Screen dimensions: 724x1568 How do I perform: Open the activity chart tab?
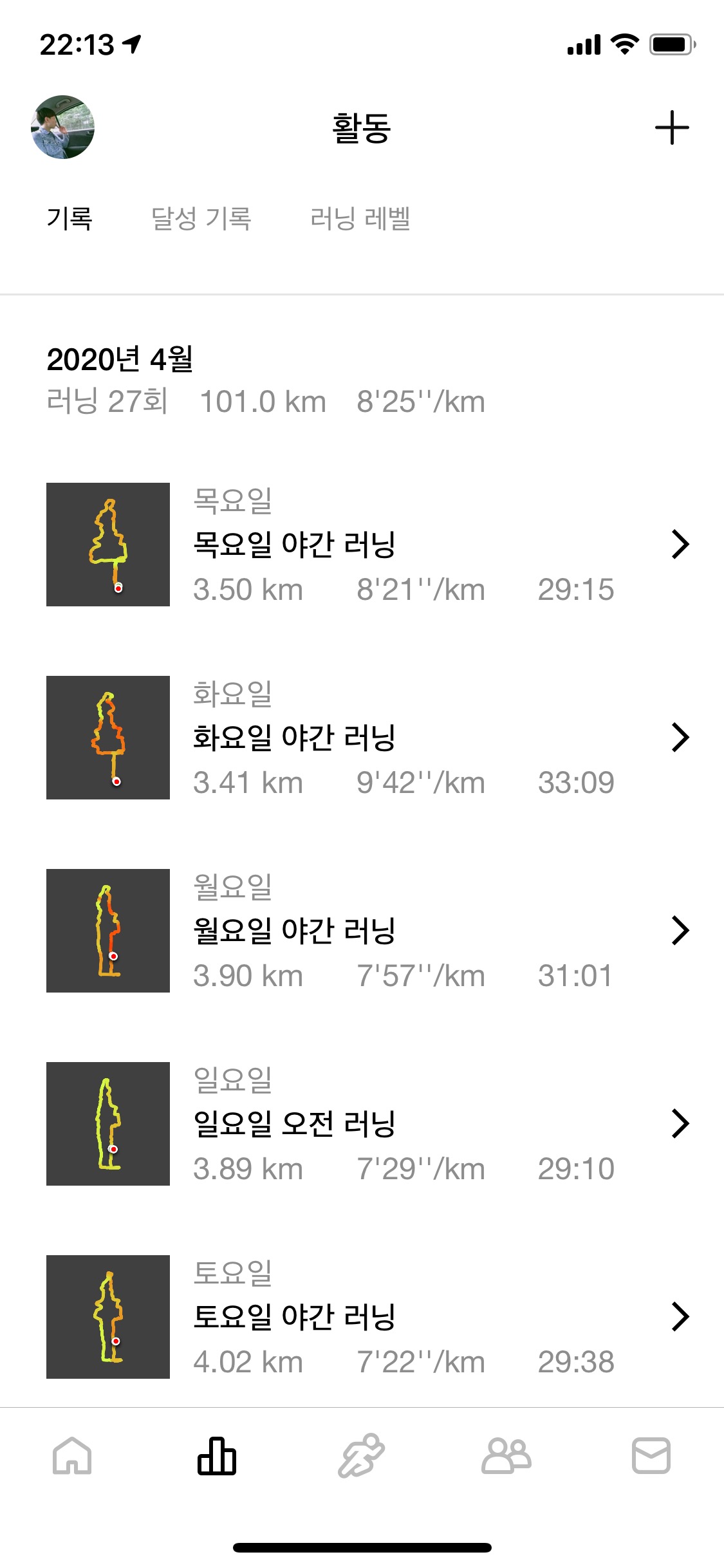(x=217, y=1455)
